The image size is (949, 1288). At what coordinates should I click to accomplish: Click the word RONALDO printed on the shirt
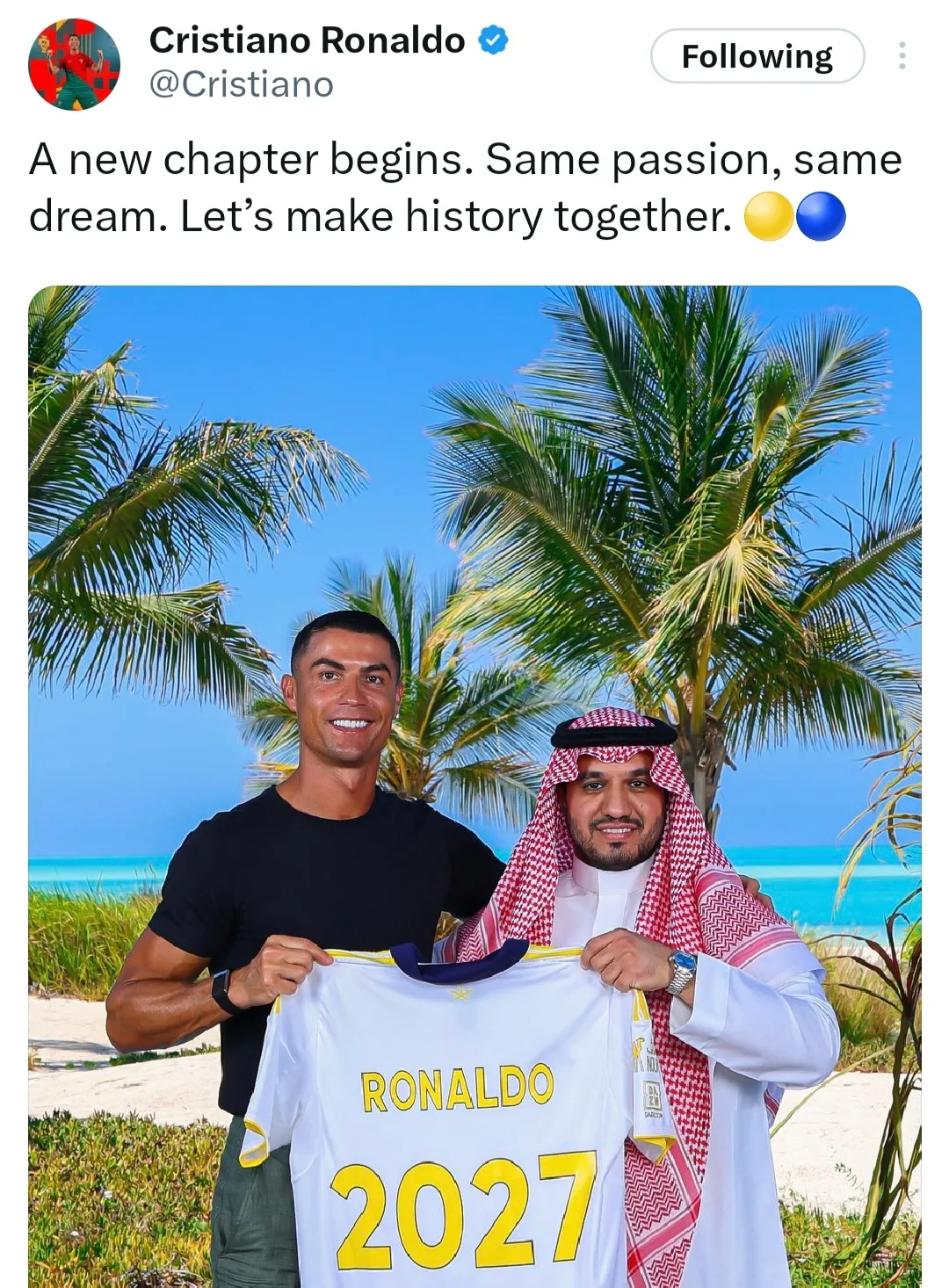coord(459,1085)
